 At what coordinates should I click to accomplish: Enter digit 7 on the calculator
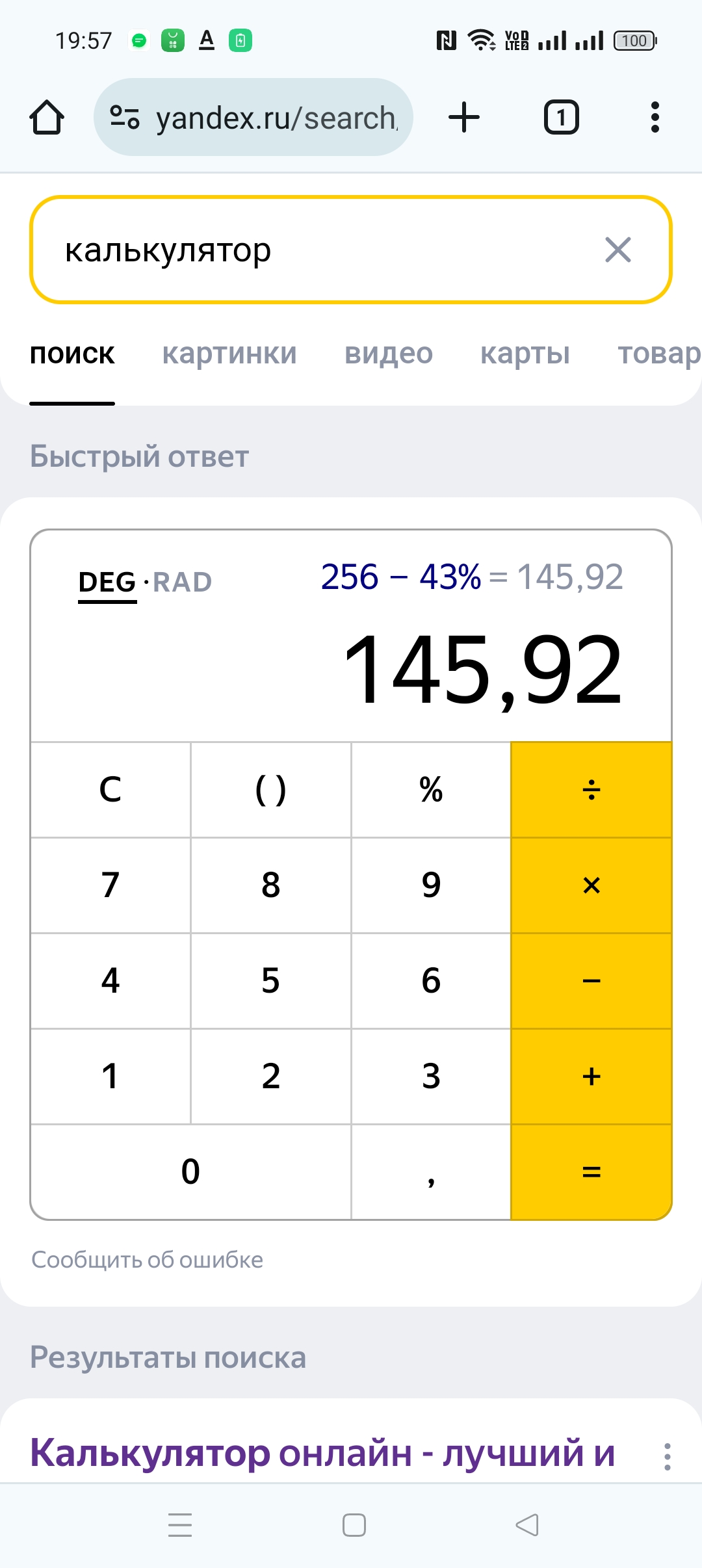(x=110, y=885)
